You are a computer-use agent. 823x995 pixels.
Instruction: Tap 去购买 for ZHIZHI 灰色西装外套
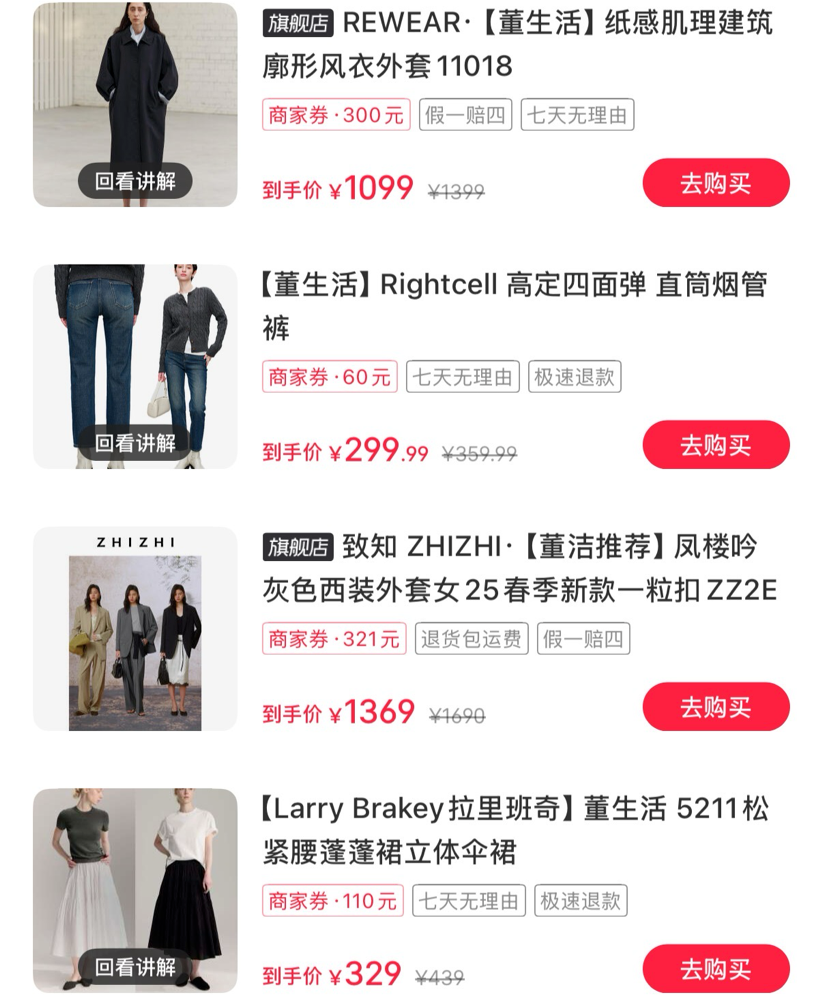pos(715,707)
